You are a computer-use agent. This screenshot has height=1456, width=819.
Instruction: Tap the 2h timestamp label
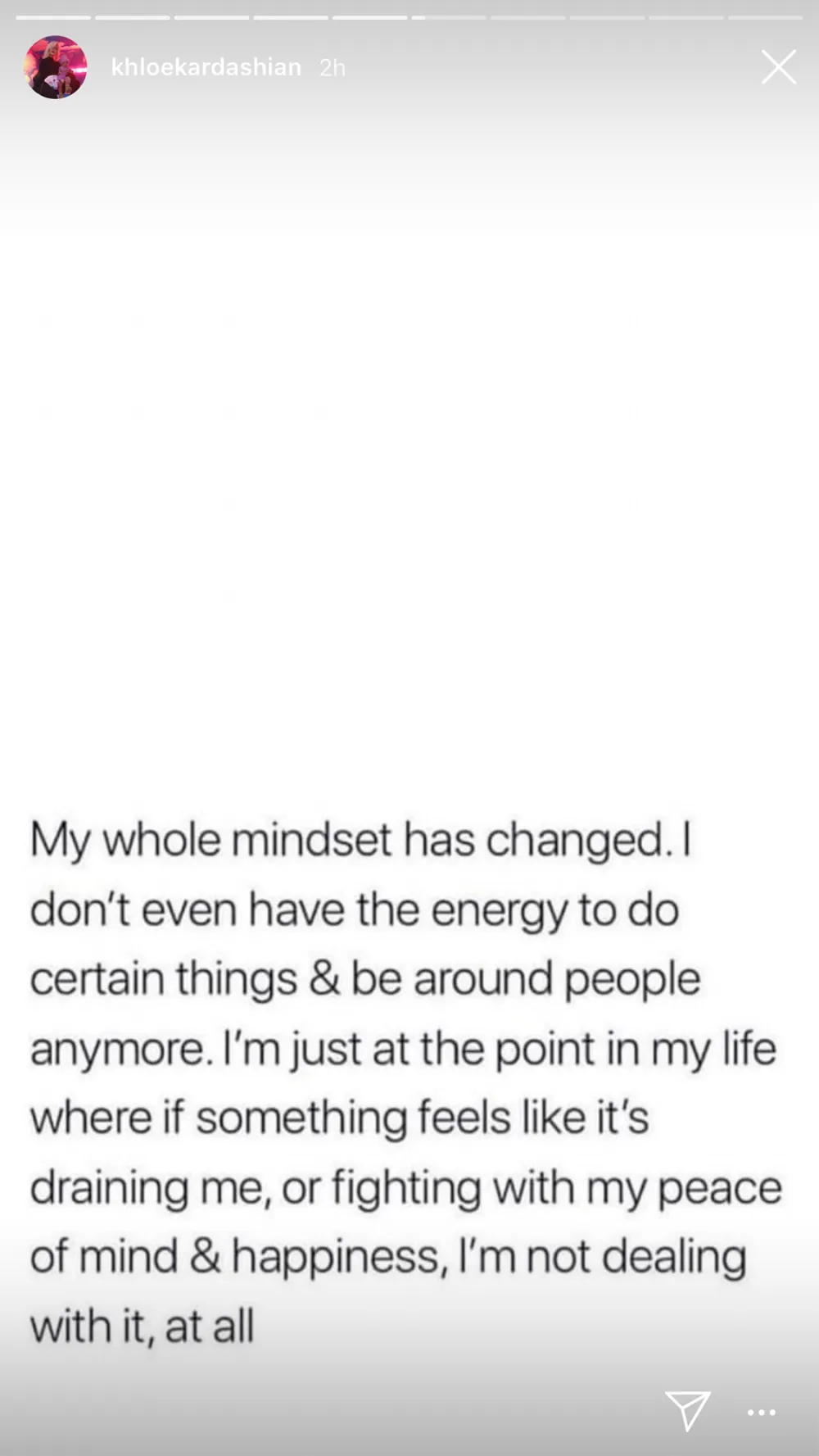[x=331, y=70]
